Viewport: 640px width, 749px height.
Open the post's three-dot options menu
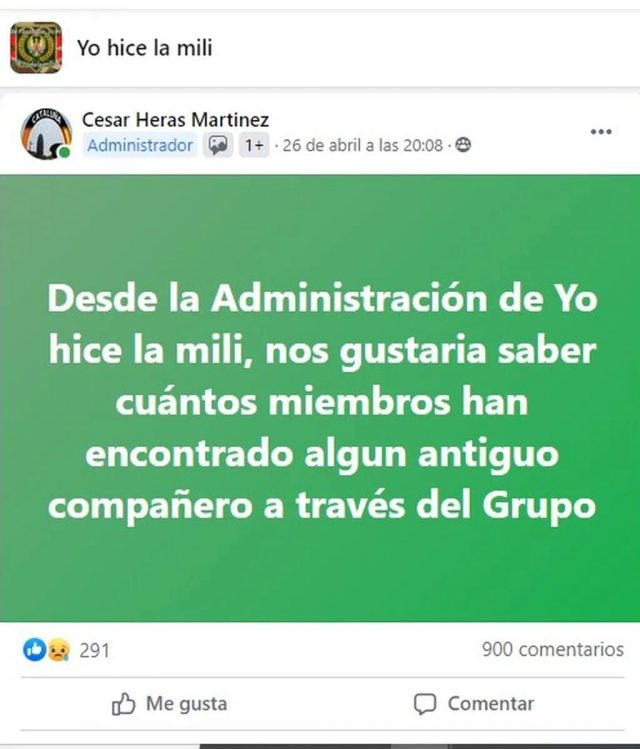tap(600, 132)
